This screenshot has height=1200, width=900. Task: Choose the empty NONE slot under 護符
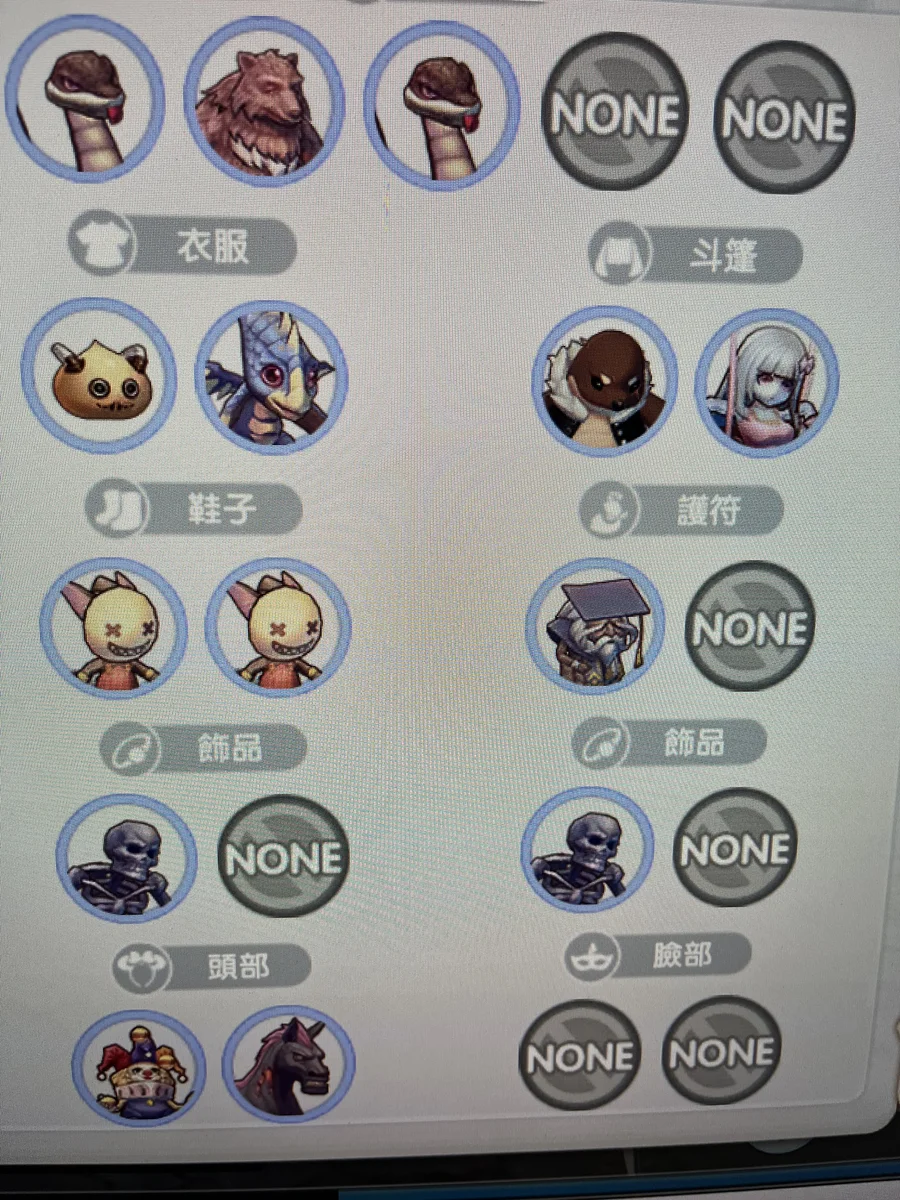[750, 627]
